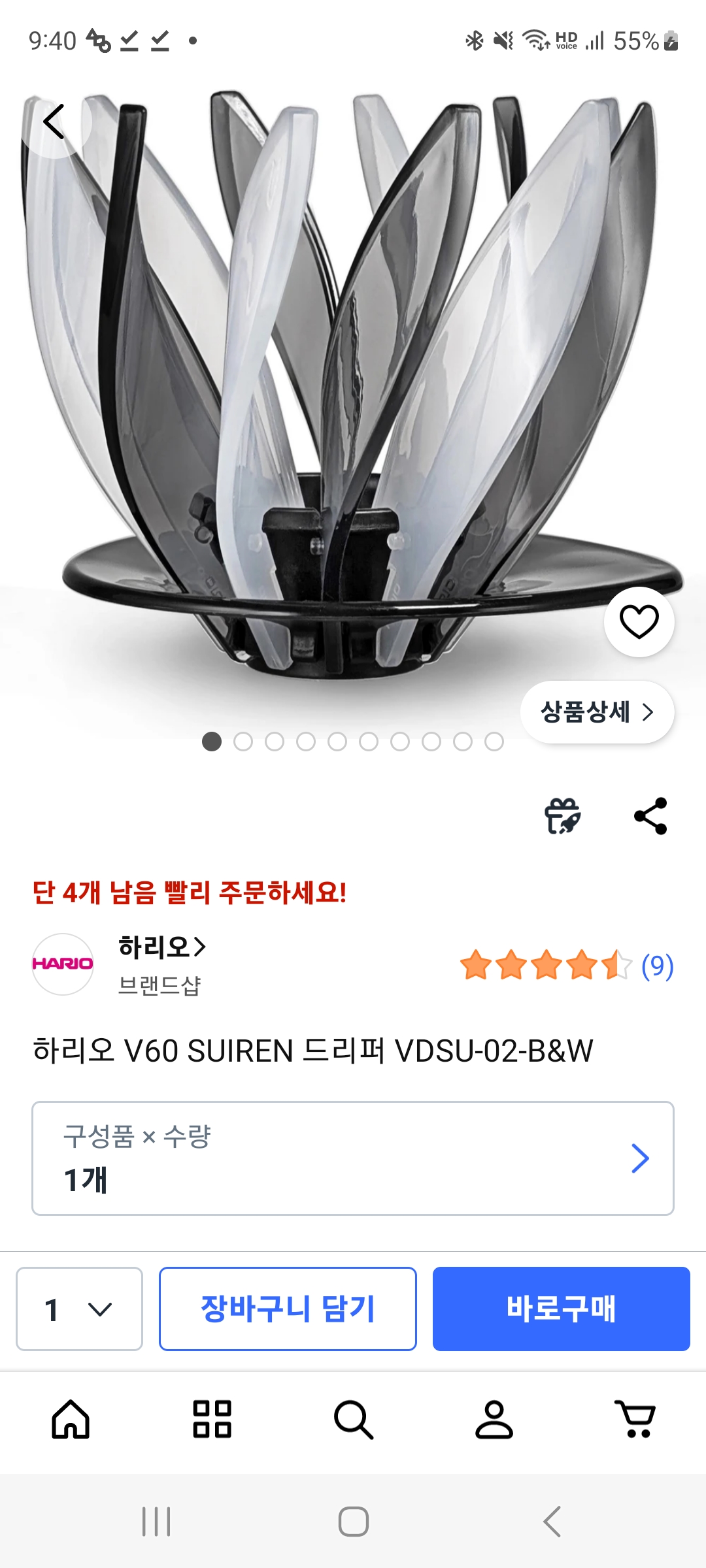Viewport: 706px width, 1568px height.
Task: Open search from the bottom bar
Action: pyautogui.click(x=353, y=1420)
